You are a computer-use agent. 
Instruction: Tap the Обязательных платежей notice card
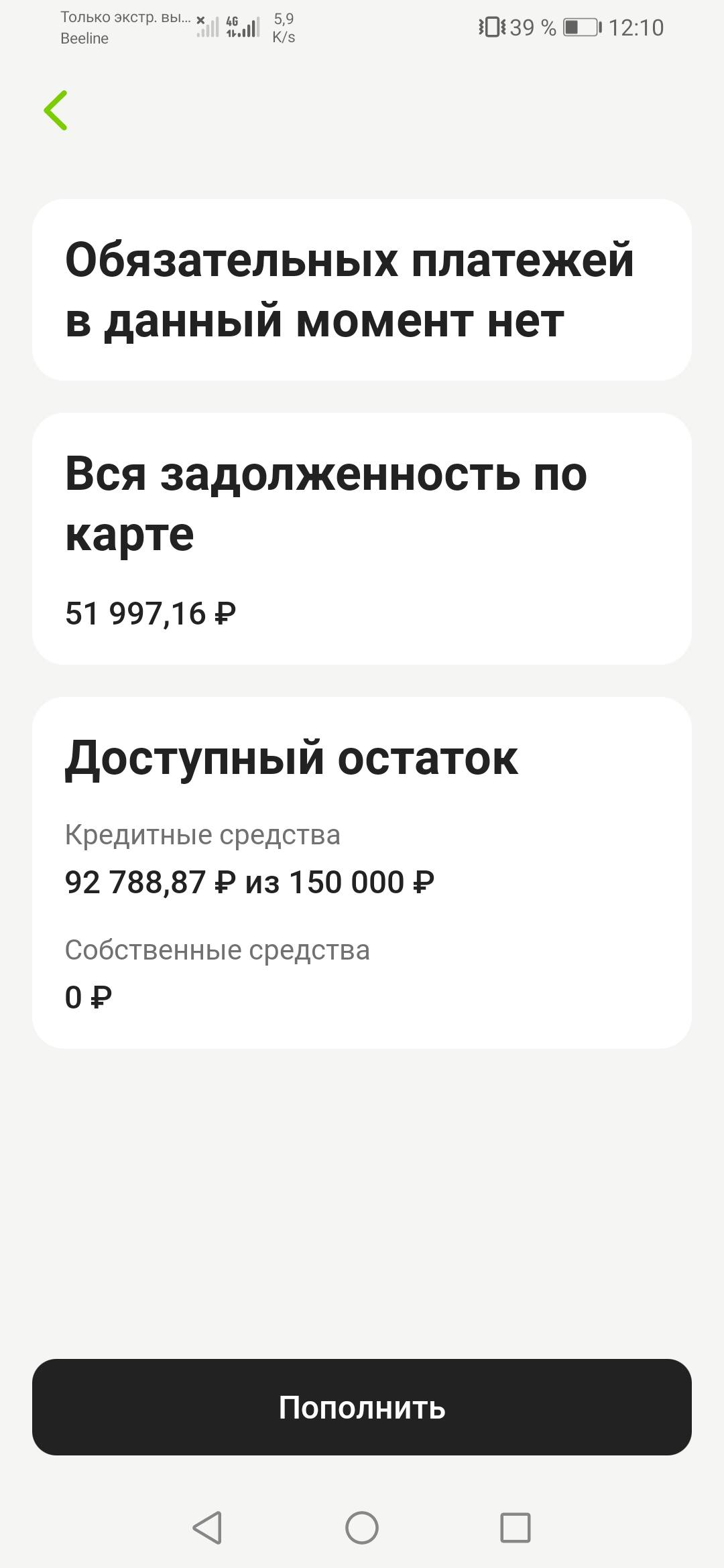point(362,289)
